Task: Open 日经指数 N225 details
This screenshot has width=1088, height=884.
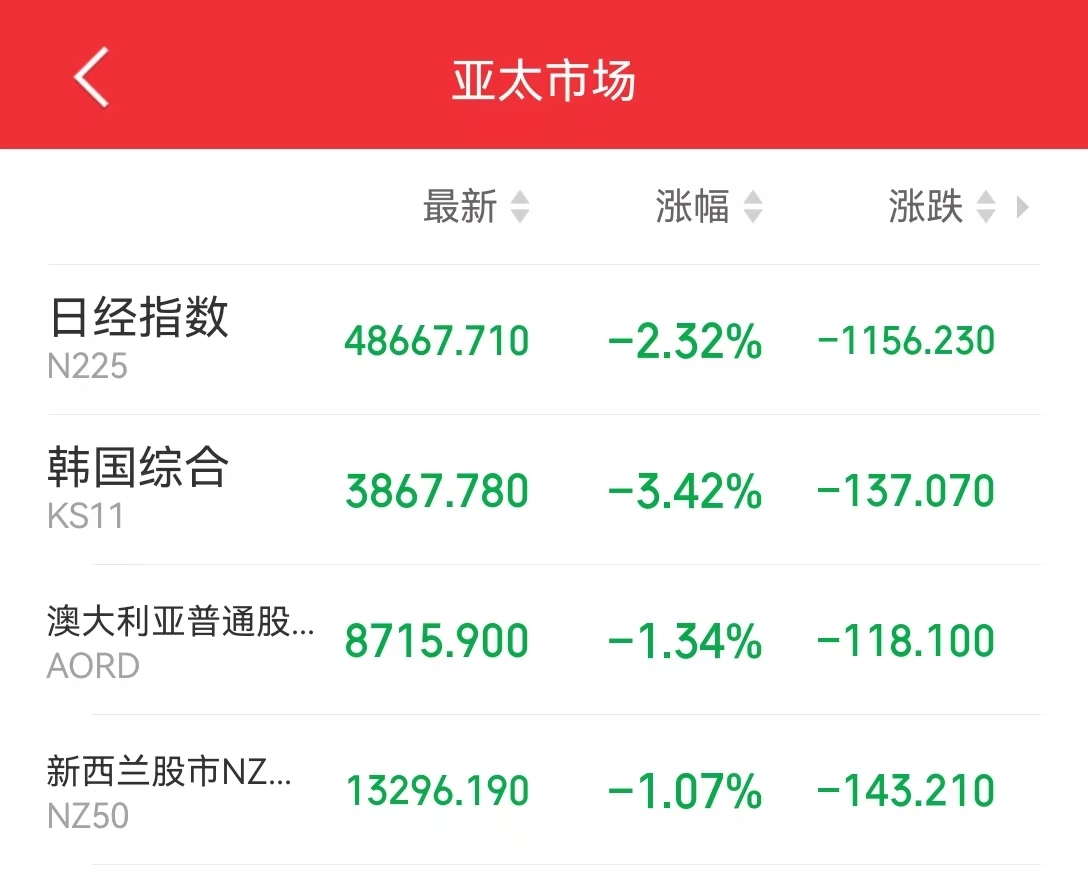Action: 140,339
